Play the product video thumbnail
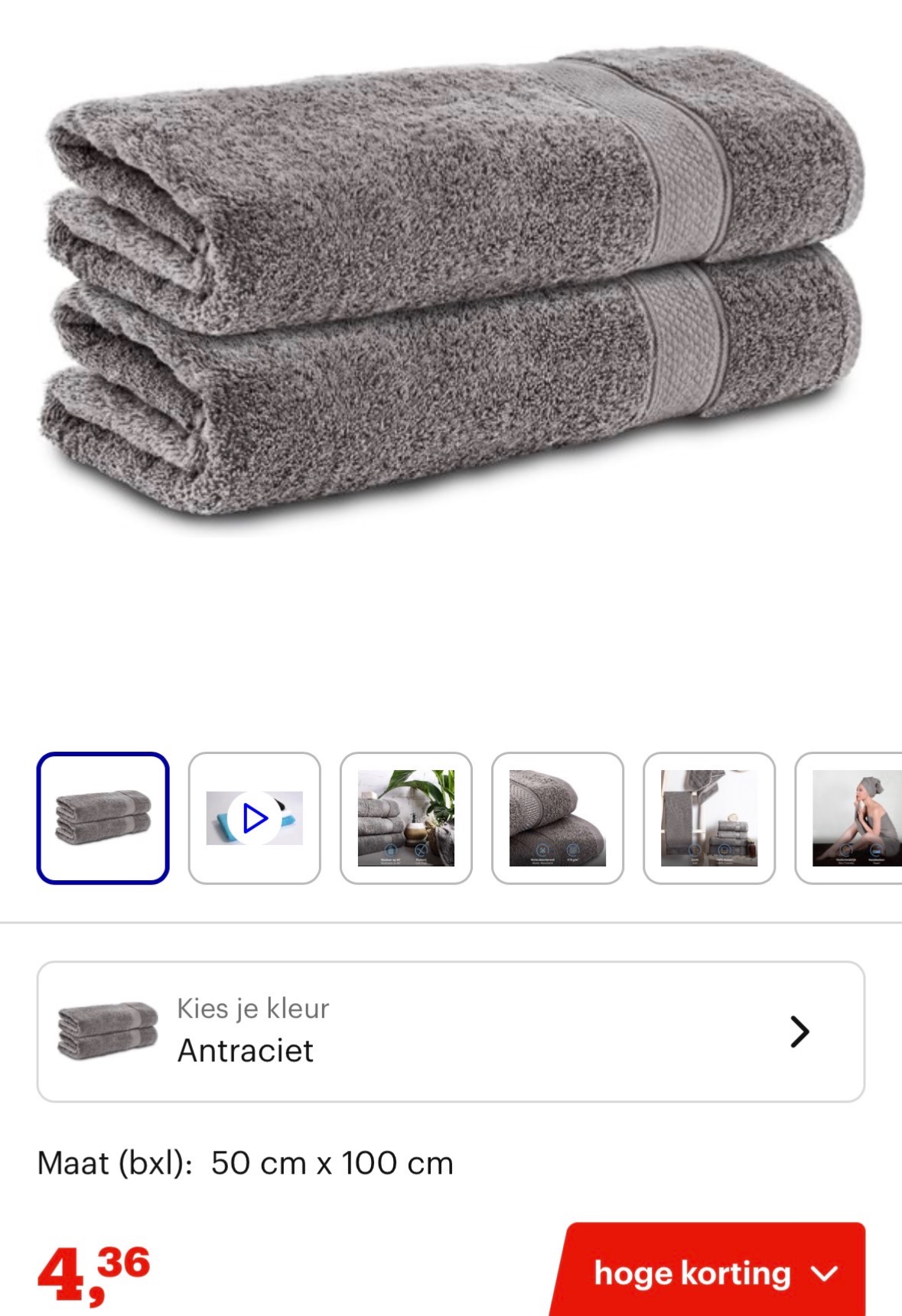 coord(255,818)
